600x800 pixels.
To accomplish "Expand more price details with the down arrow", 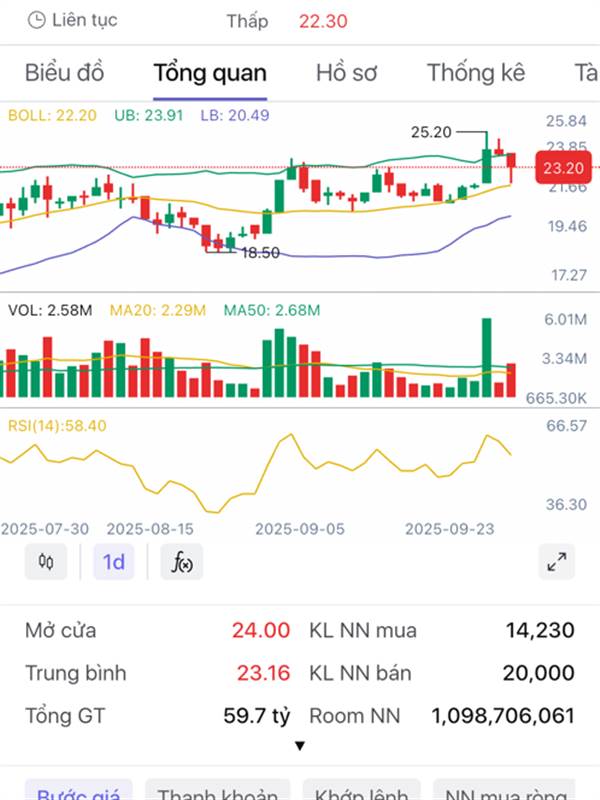I will pyautogui.click(x=299, y=746).
